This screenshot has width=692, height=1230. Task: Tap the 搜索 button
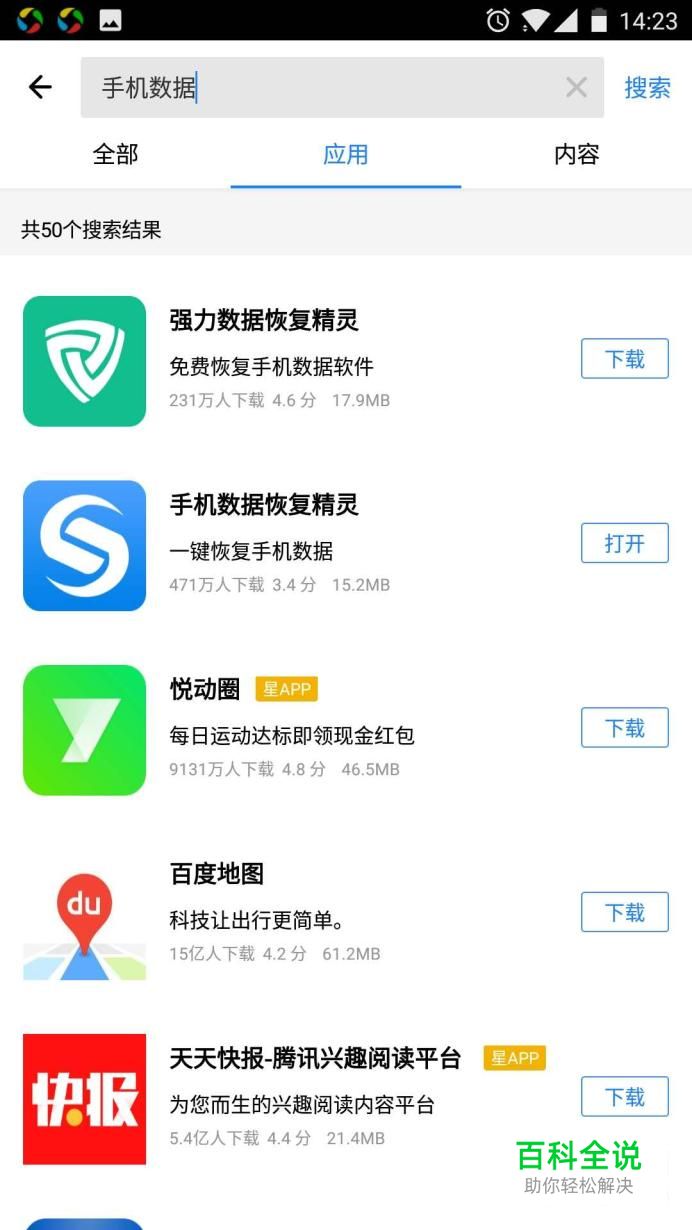tap(647, 88)
